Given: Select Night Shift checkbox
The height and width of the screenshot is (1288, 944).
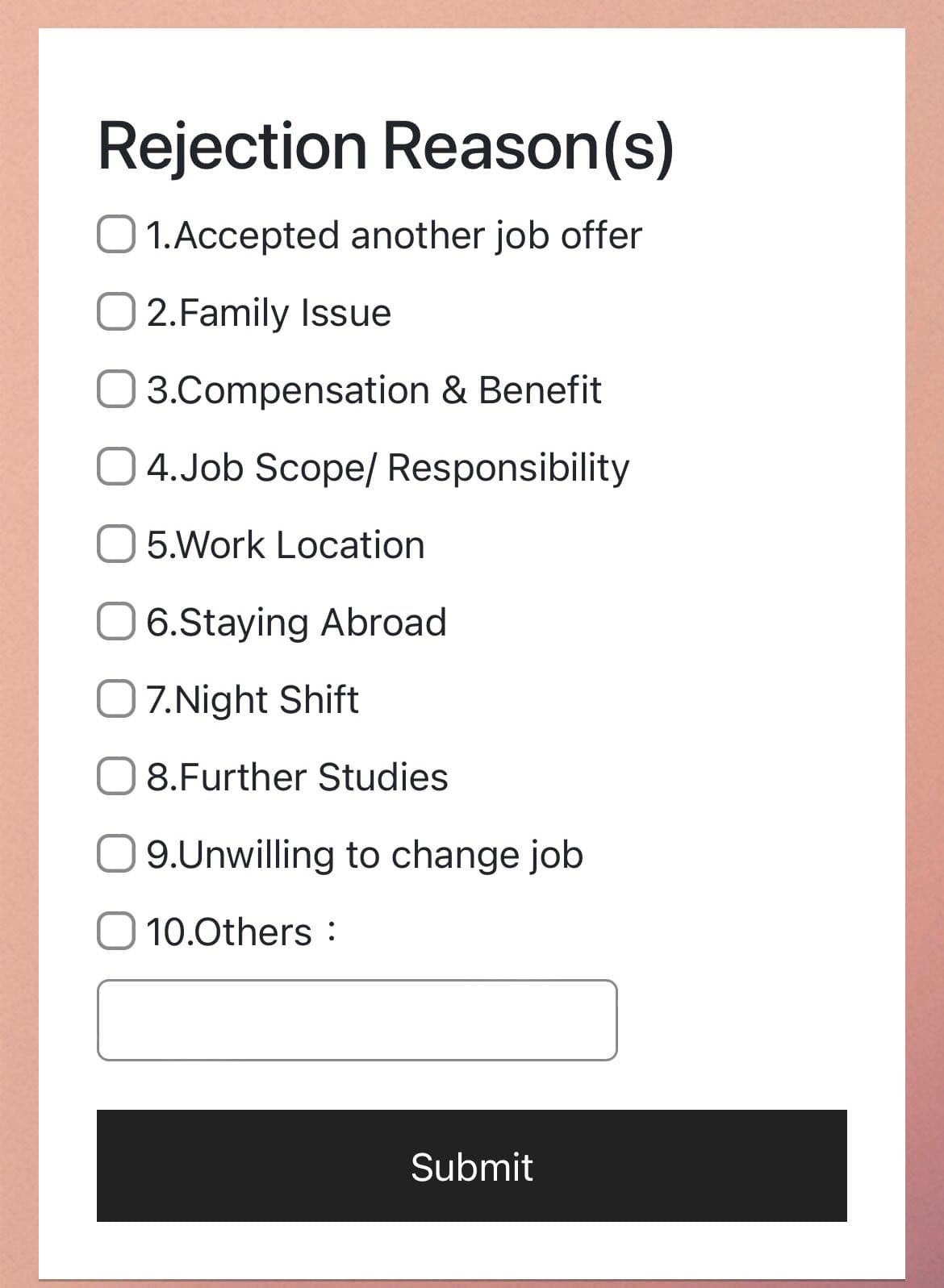Looking at the screenshot, I should point(115,699).
